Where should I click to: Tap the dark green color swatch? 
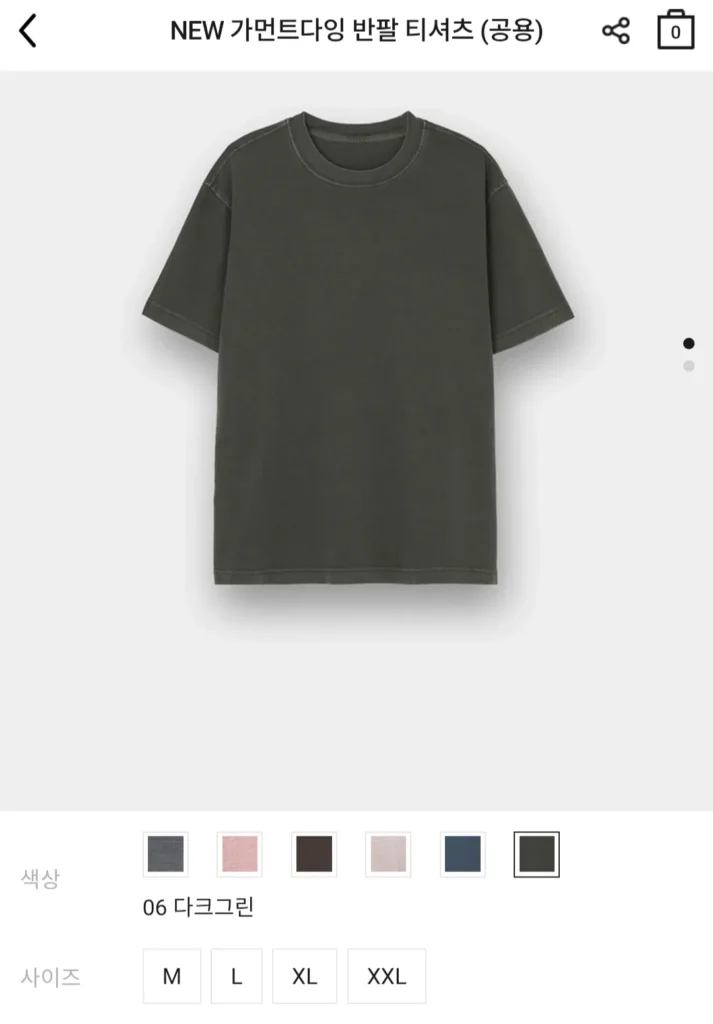(536, 854)
